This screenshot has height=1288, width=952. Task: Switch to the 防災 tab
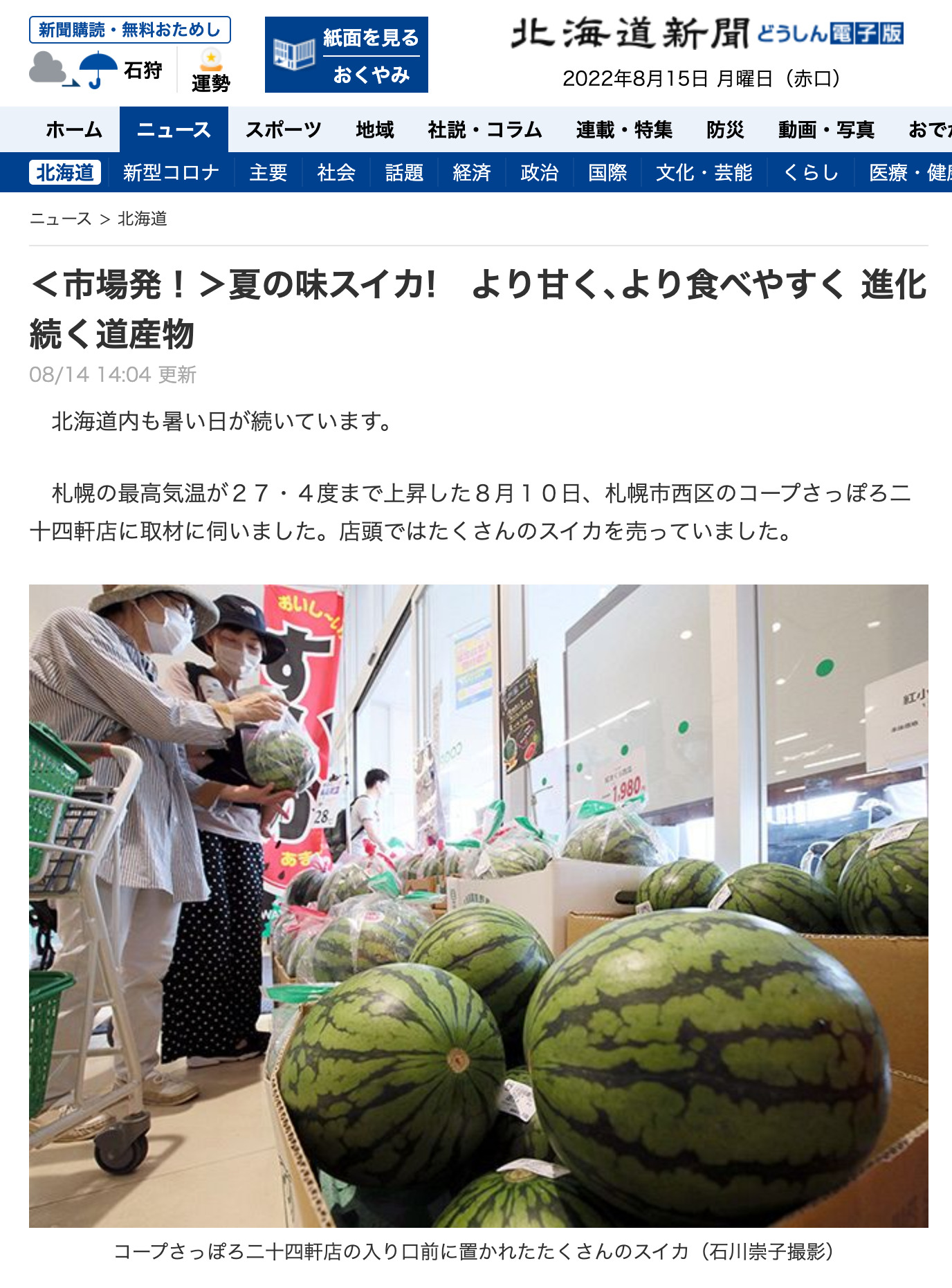[x=724, y=129]
